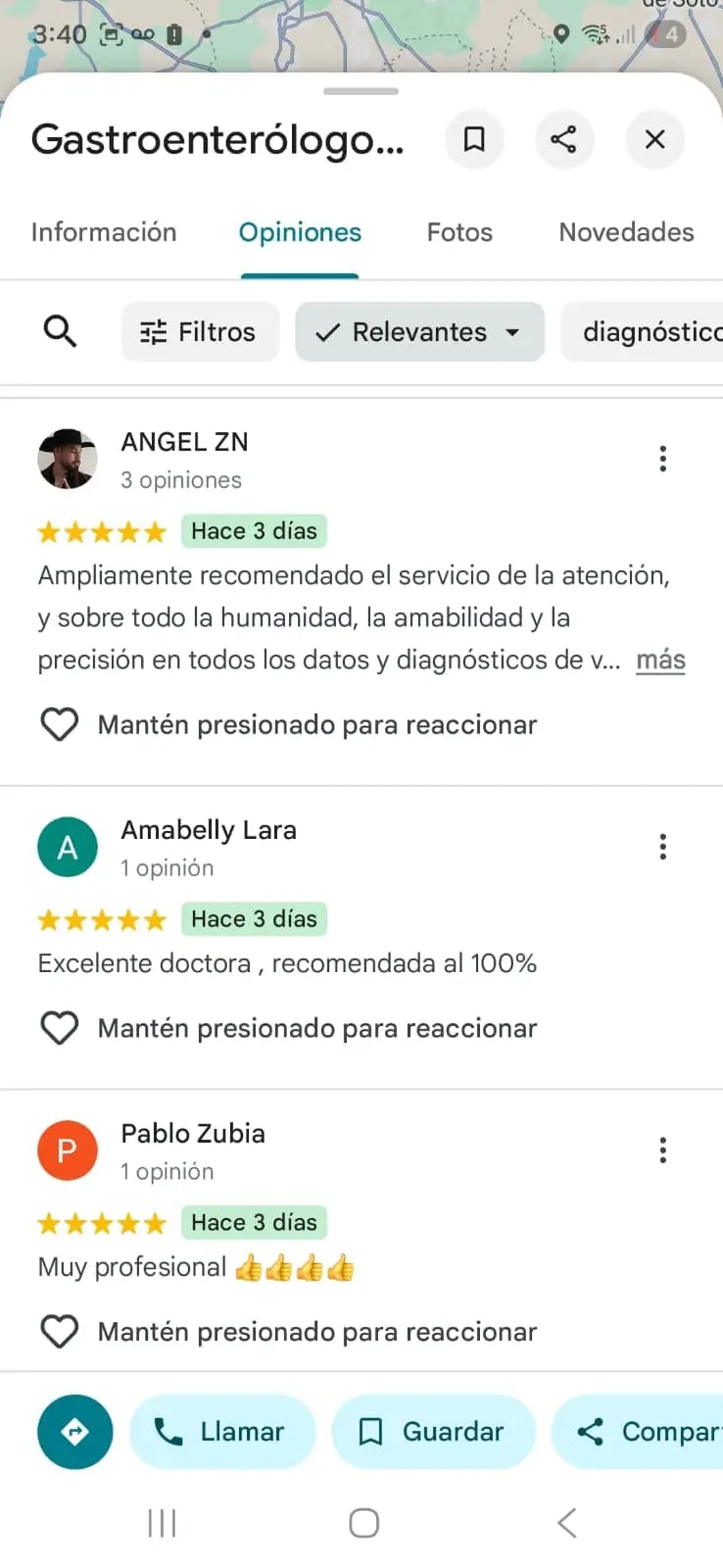Tap the bookmark icon next to place name

(474, 139)
